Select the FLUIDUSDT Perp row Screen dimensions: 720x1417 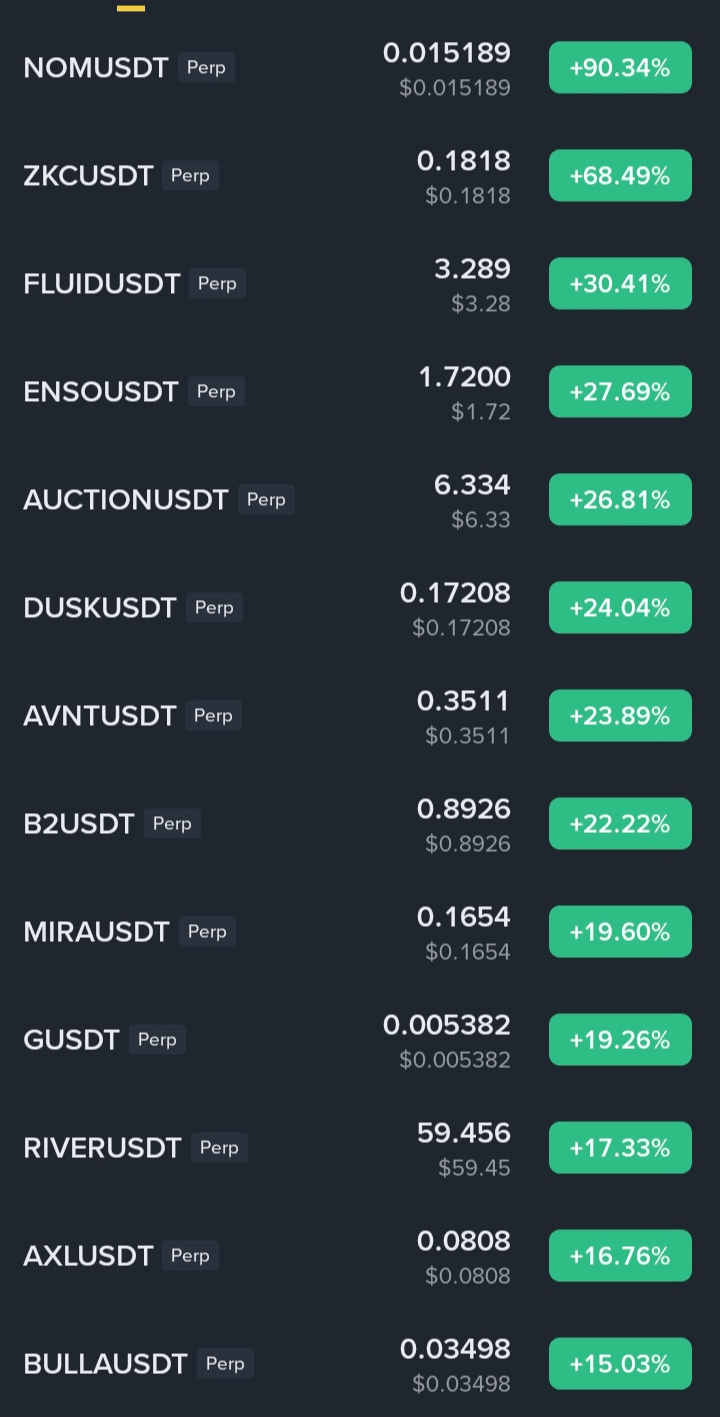pos(102,284)
